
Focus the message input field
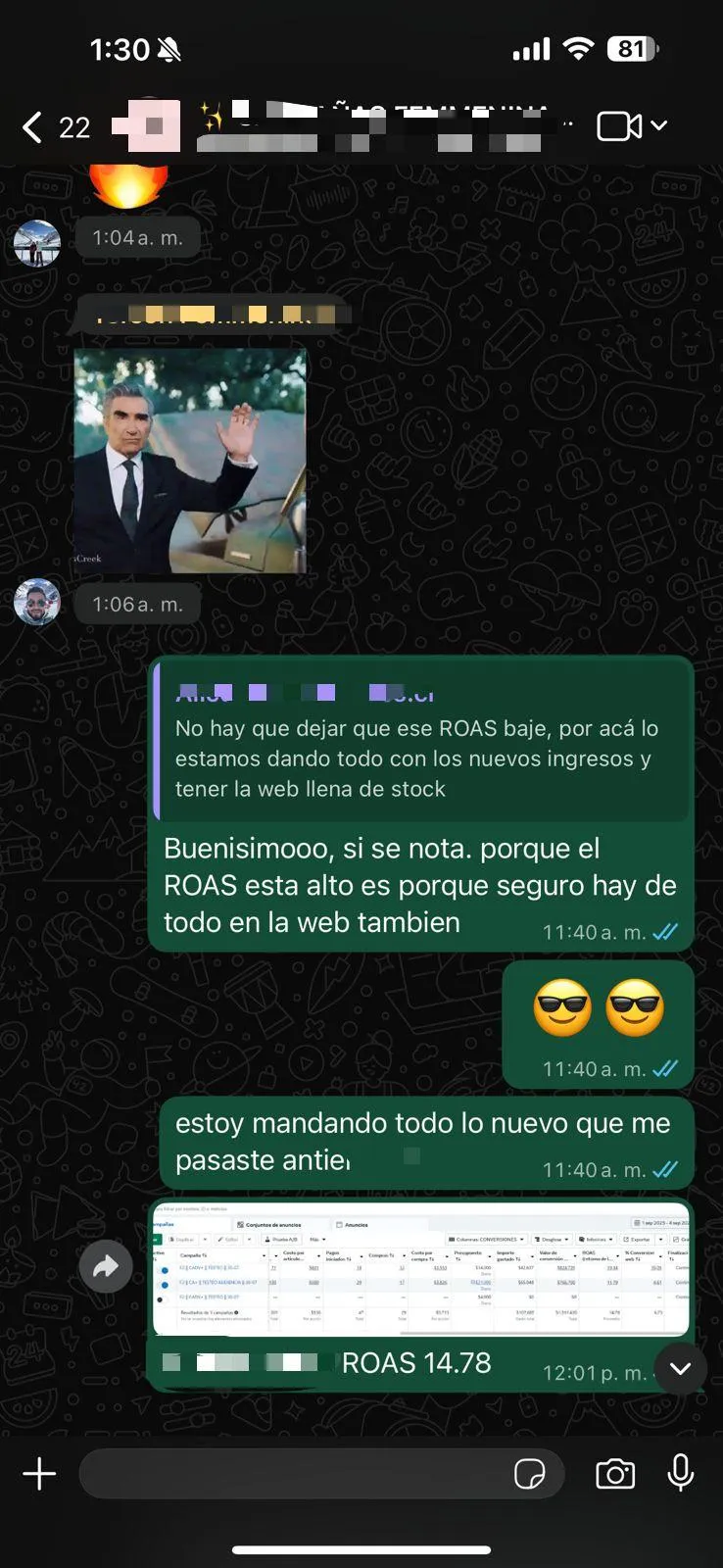[x=294, y=1474]
